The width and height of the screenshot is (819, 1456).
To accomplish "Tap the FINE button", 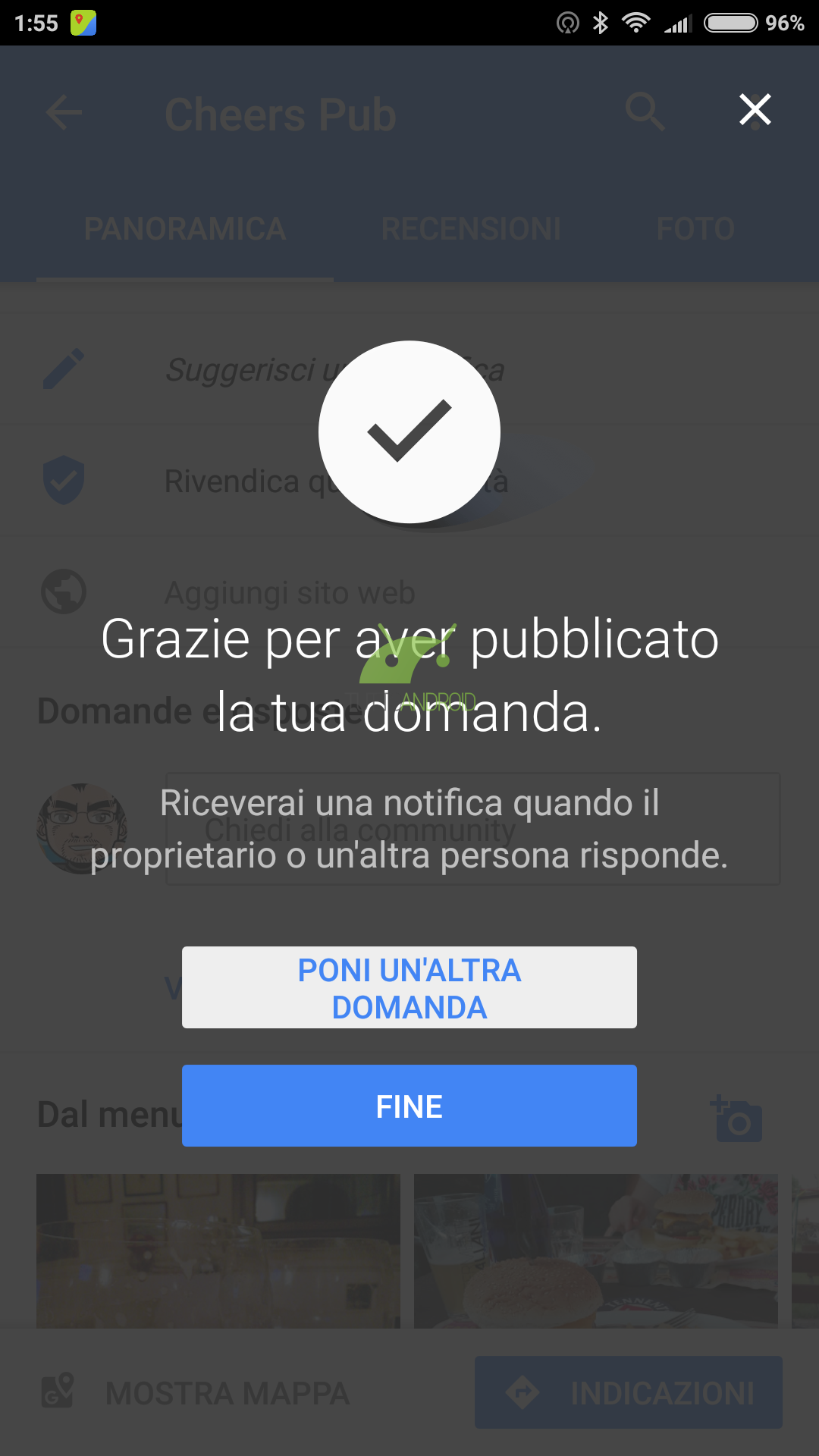I will 409,1106.
